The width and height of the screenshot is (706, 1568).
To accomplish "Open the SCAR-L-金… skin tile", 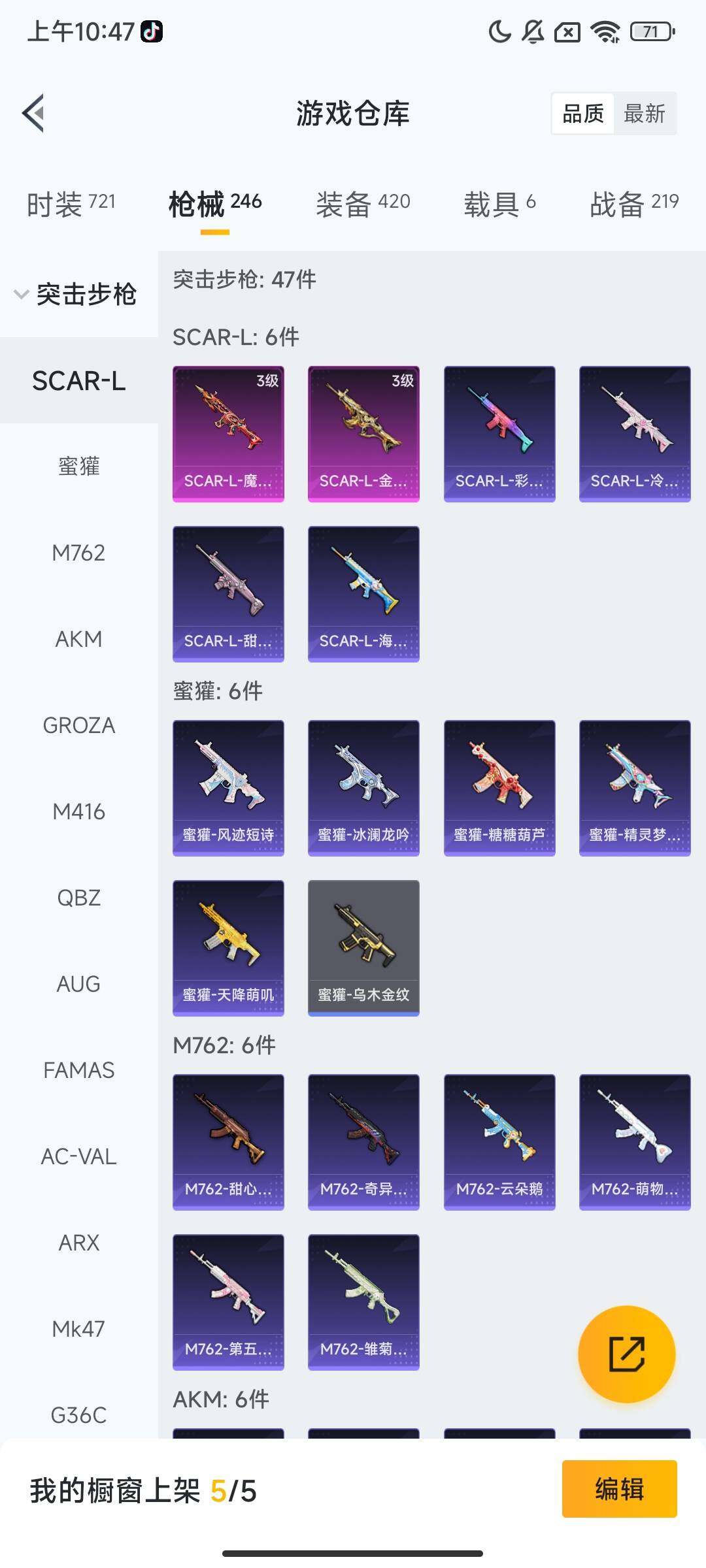I will click(363, 434).
